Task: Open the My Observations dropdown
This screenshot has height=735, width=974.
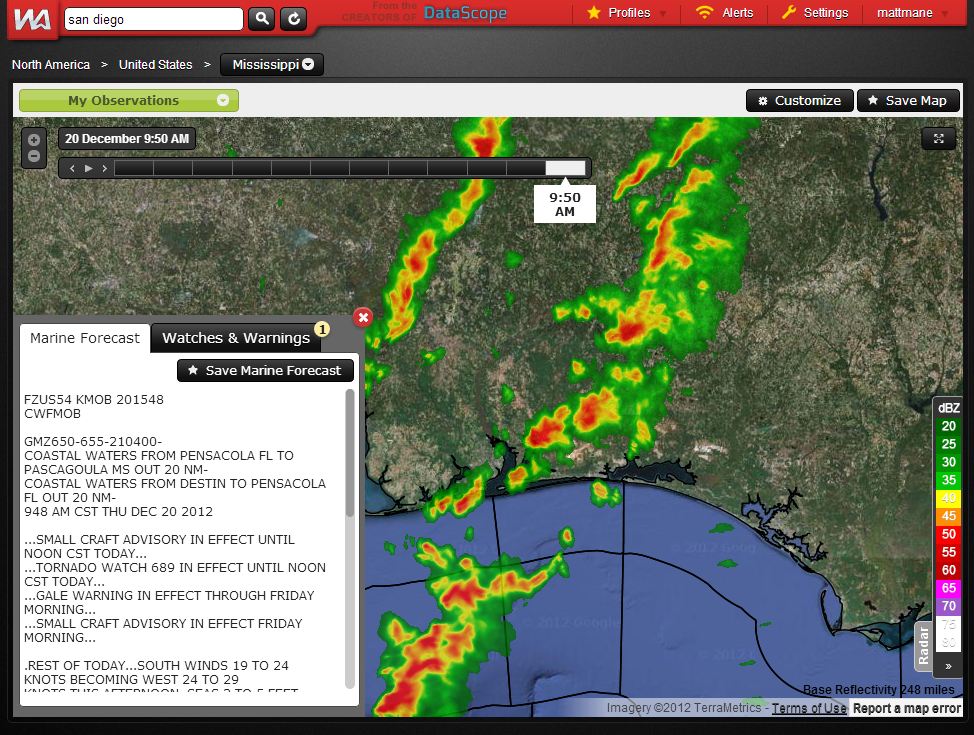Action: [x=129, y=100]
